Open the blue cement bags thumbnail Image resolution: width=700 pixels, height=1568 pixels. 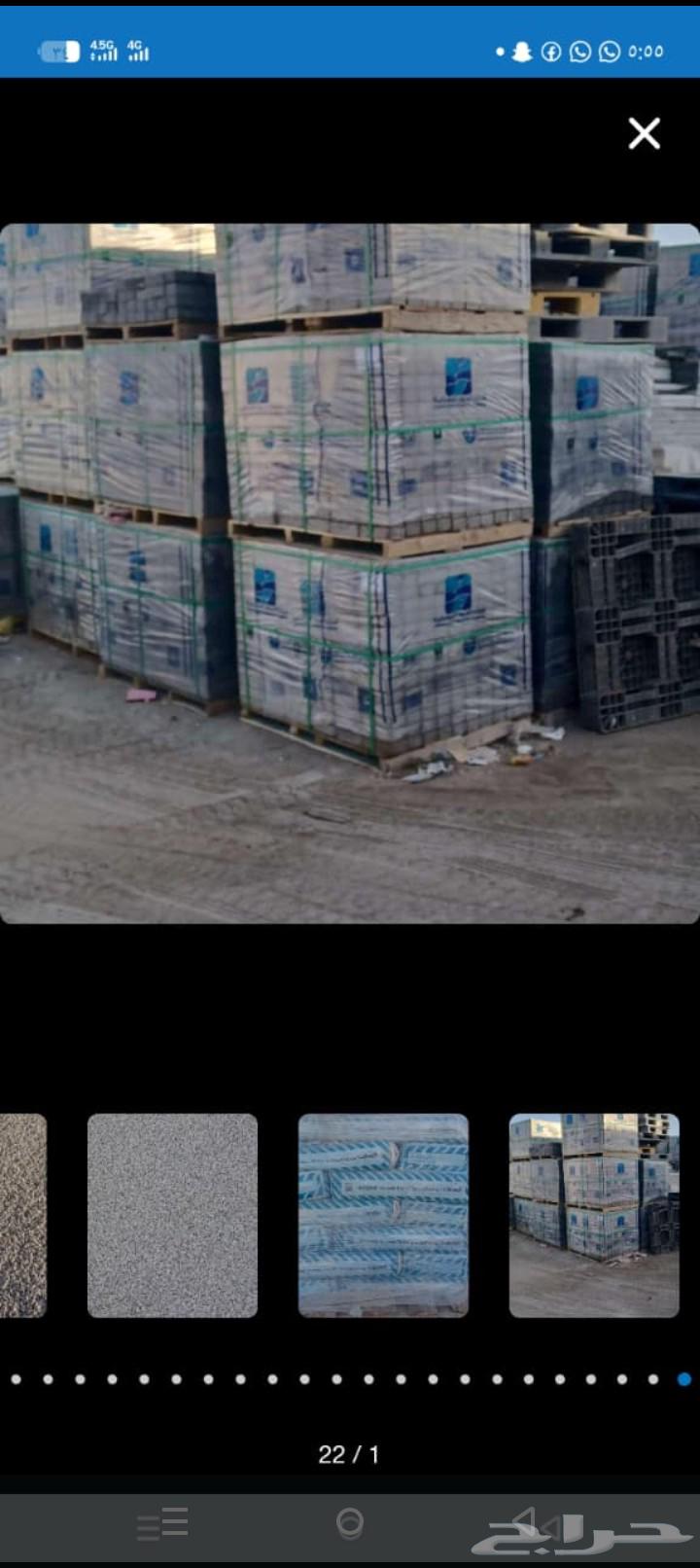click(383, 1215)
